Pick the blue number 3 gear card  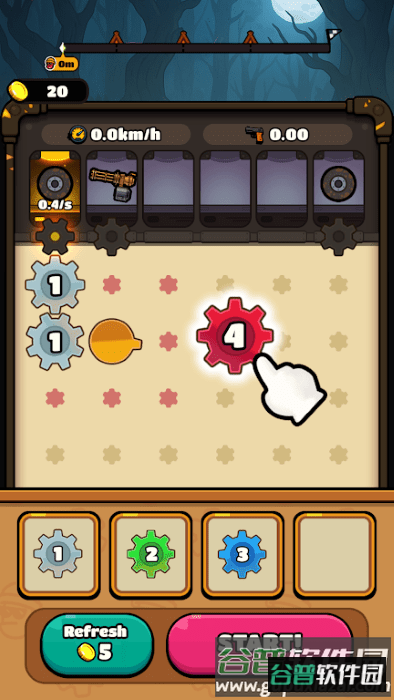click(243, 554)
